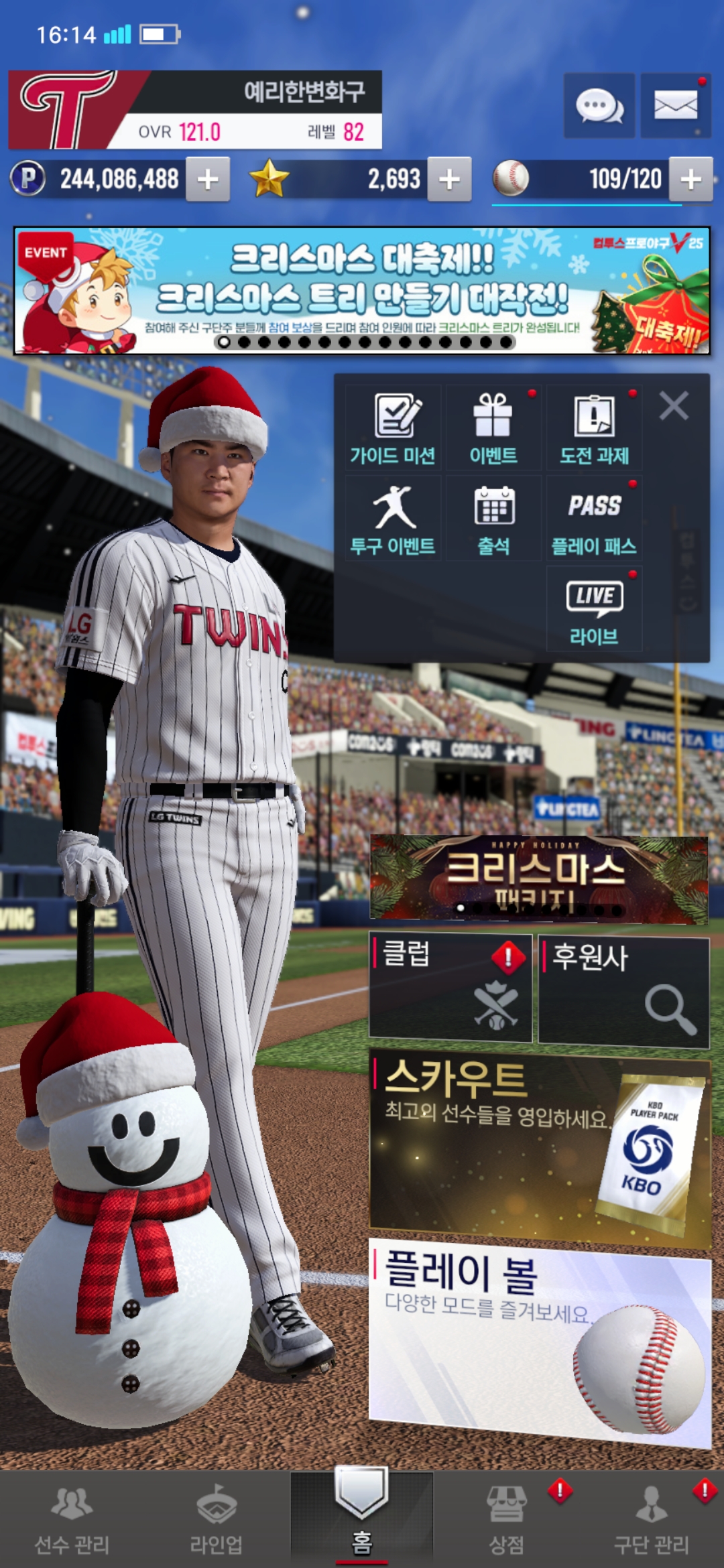Open the 투구 이벤트 pitching event
This screenshot has height=1568, width=724.
tap(394, 519)
